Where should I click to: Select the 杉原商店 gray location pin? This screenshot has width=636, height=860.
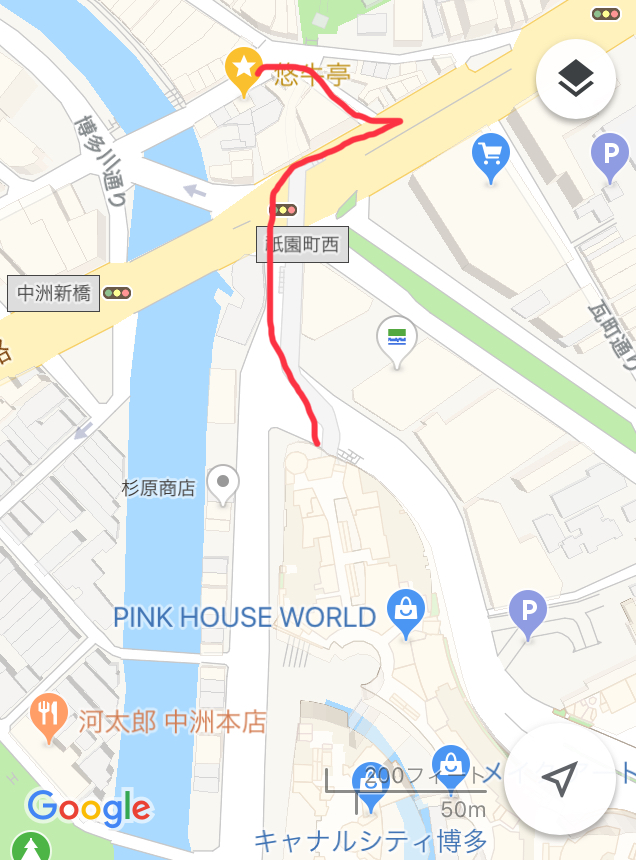223,485
